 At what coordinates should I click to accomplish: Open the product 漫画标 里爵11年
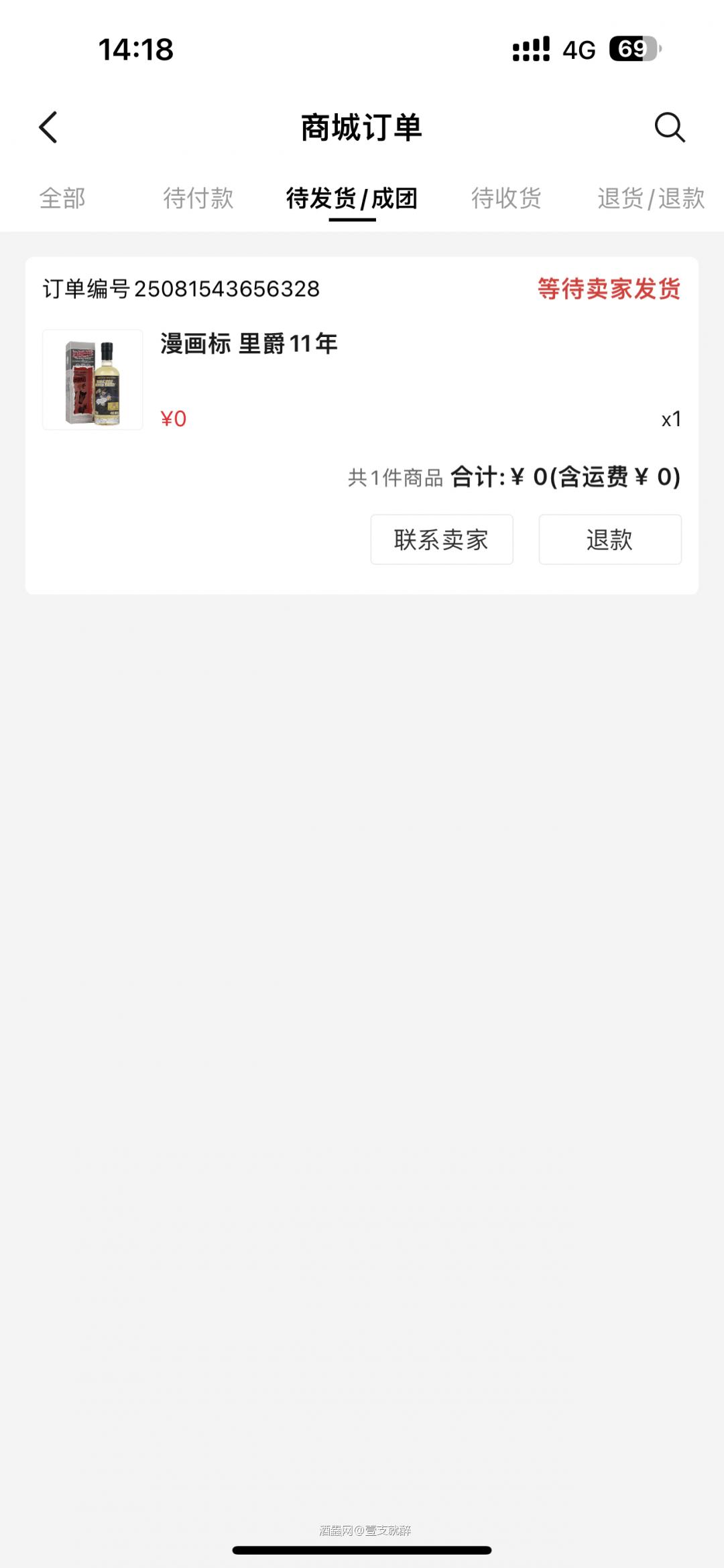coord(248,344)
